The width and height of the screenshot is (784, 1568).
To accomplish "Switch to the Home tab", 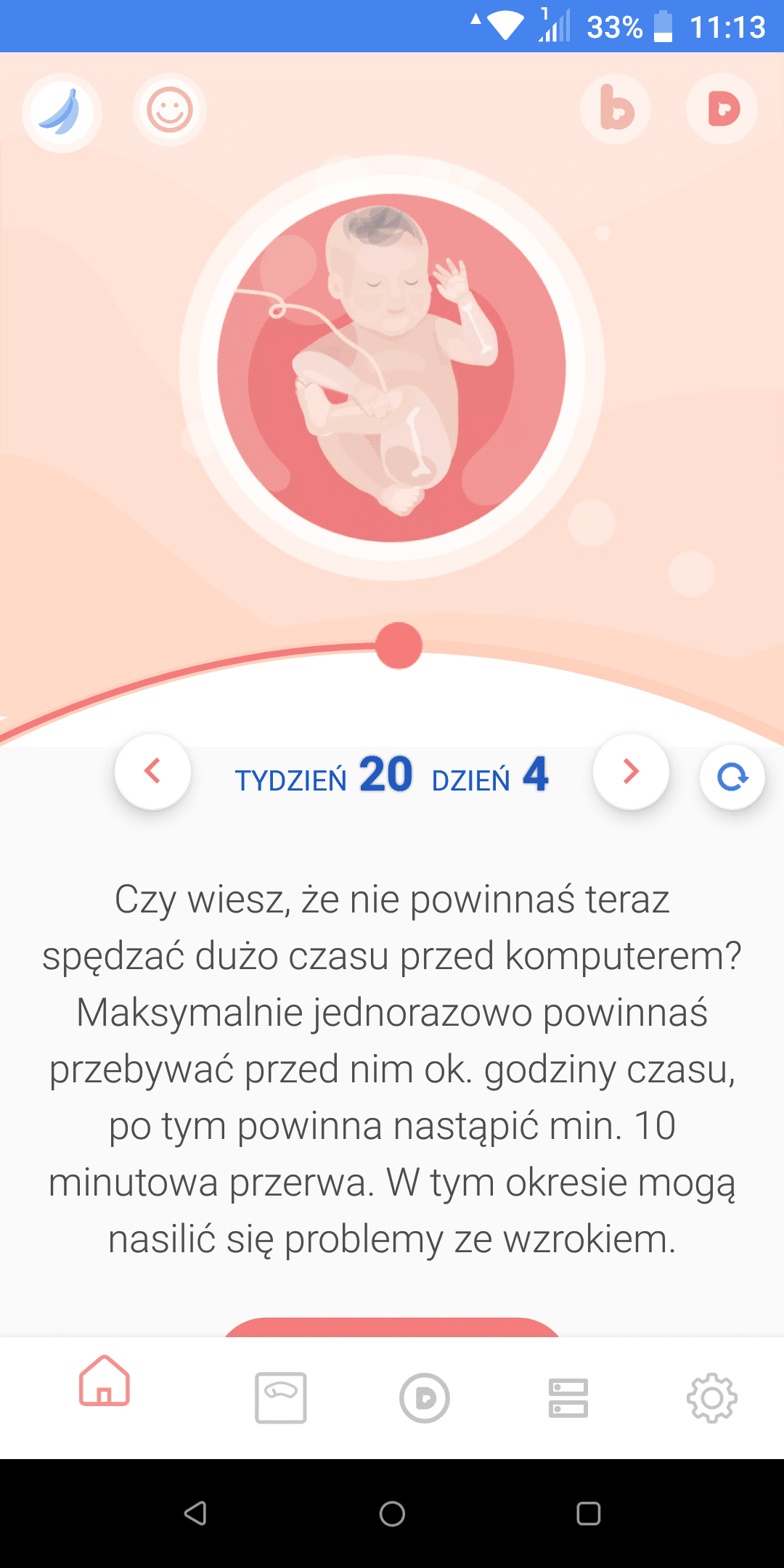I will click(105, 1381).
